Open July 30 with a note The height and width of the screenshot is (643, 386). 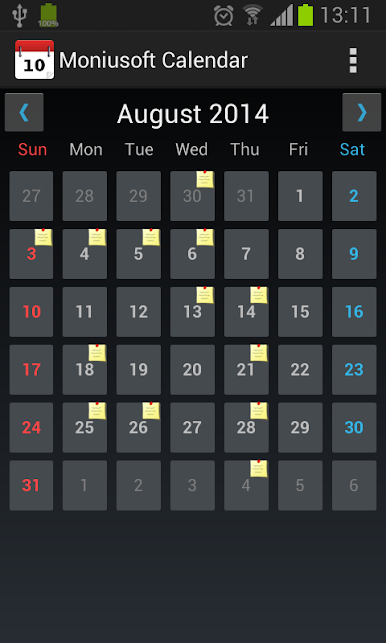[x=192, y=196]
